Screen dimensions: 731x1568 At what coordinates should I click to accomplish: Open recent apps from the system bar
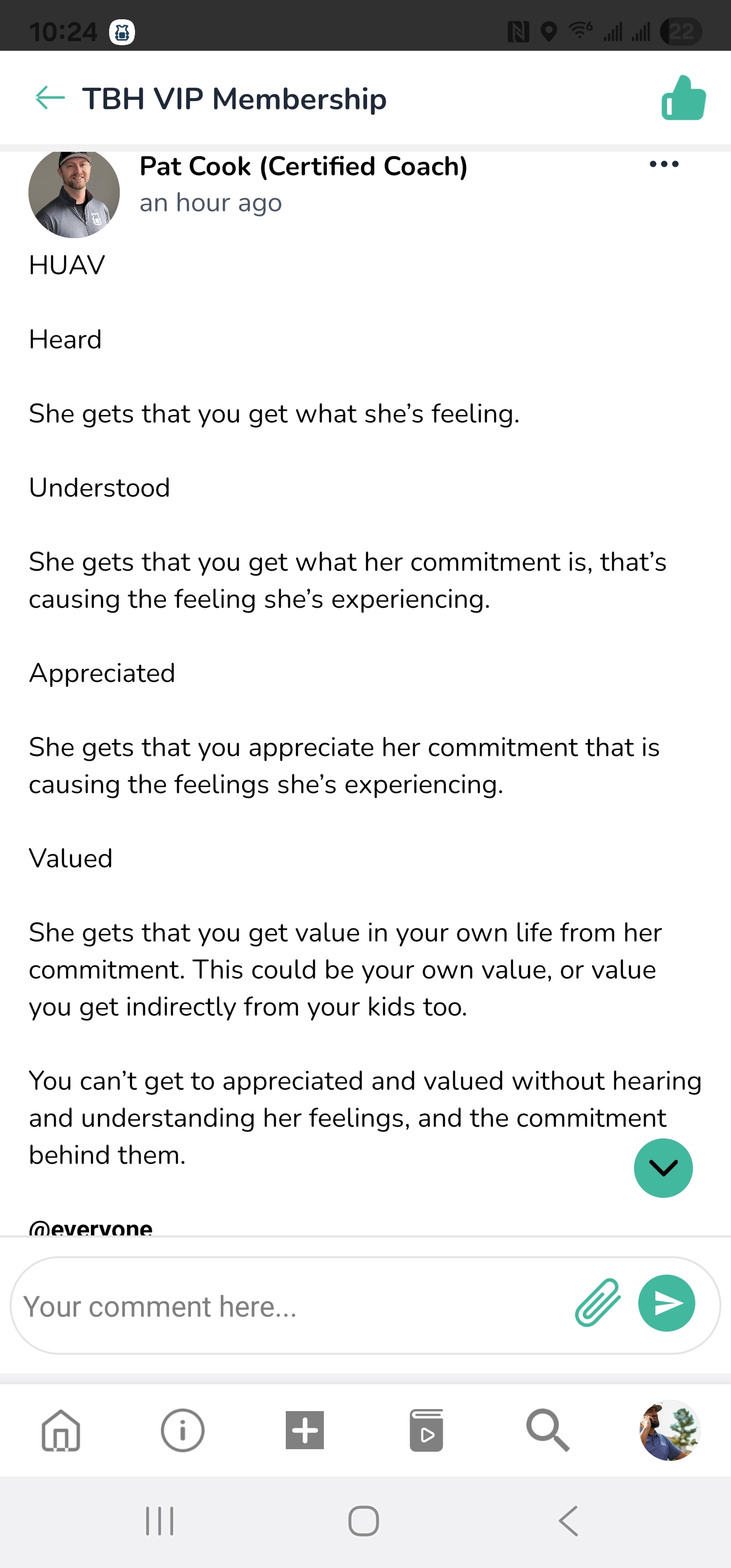[x=160, y=1521]
